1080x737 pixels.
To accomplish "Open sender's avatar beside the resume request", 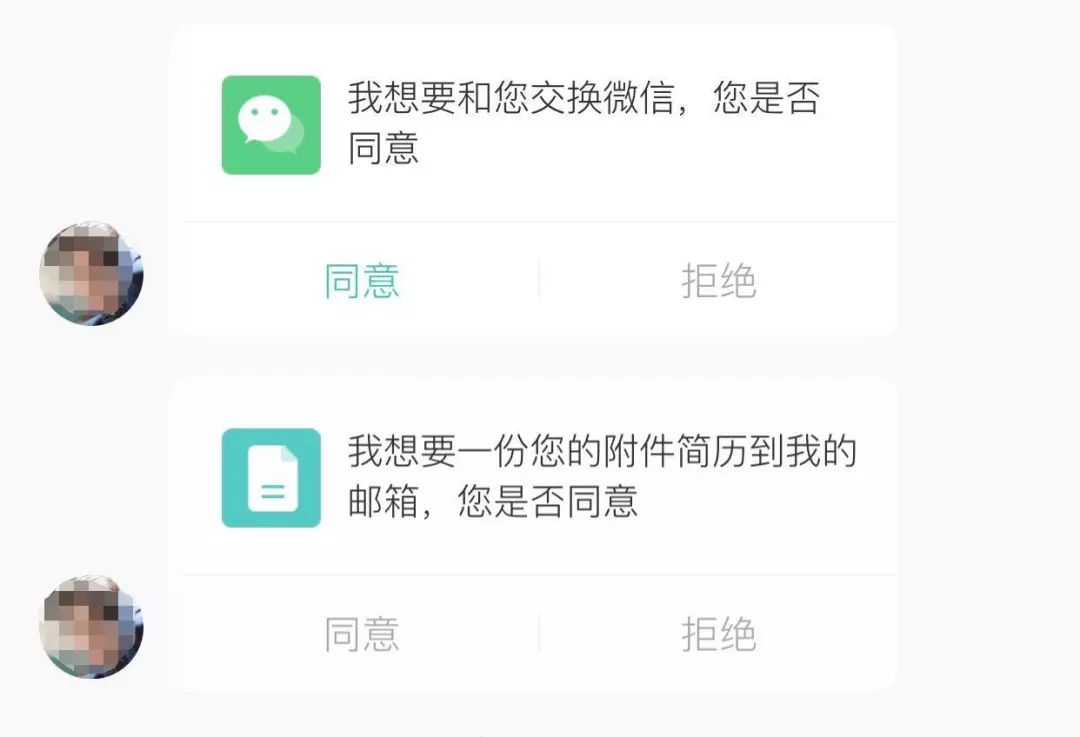I will [x=91, y=627].
